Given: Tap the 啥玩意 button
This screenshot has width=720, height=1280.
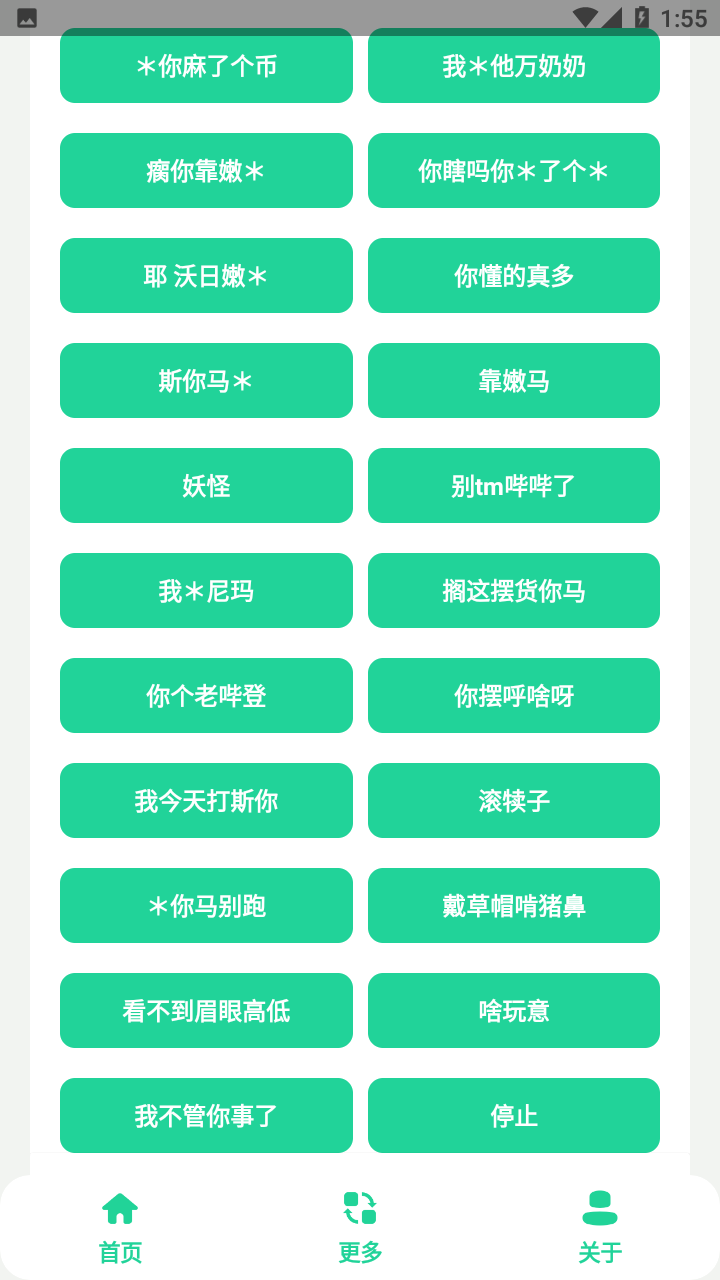Looking at the screenshot, I should click(513, 1010).
